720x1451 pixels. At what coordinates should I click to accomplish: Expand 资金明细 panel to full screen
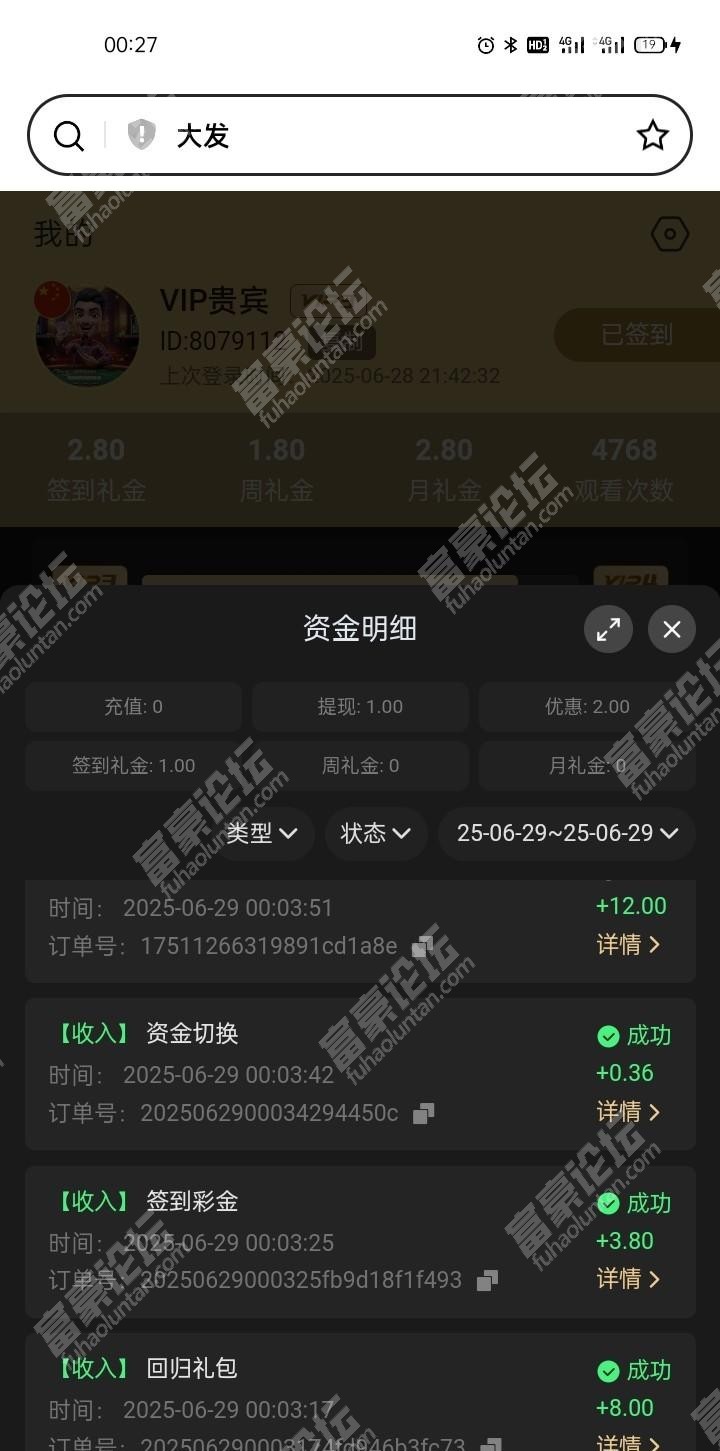608,629
